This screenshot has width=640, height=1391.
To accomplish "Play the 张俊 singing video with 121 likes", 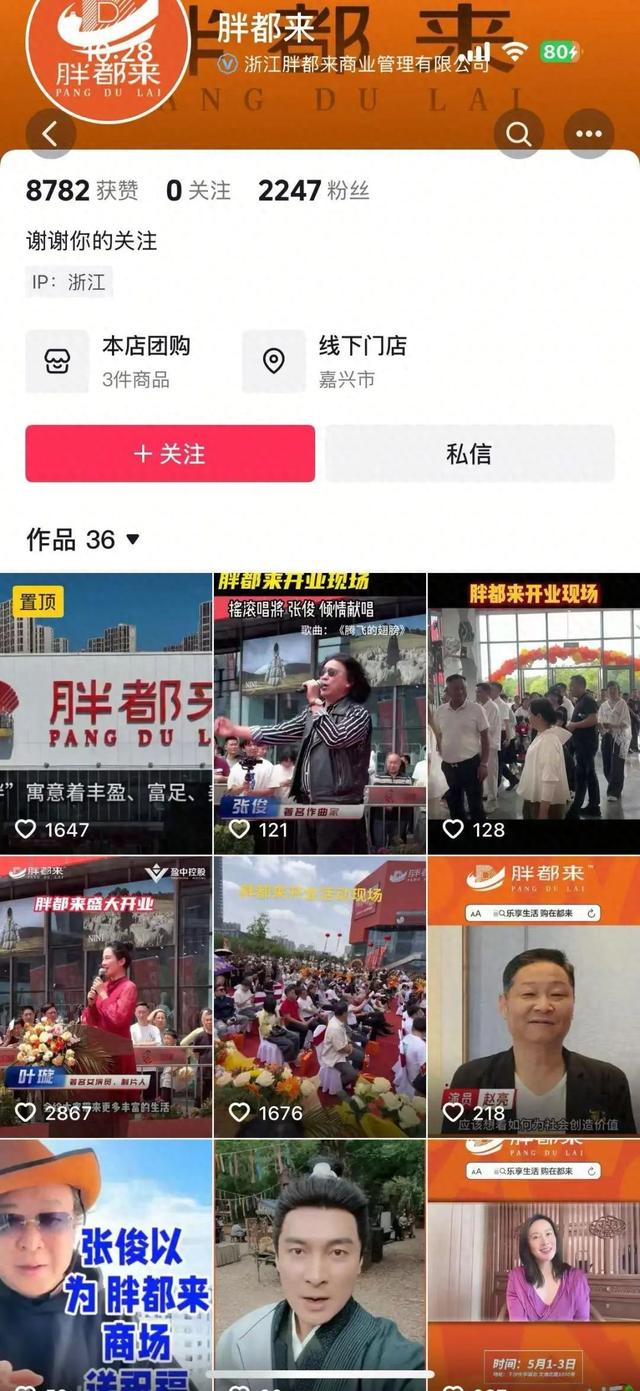I will [x=319, y=712].
